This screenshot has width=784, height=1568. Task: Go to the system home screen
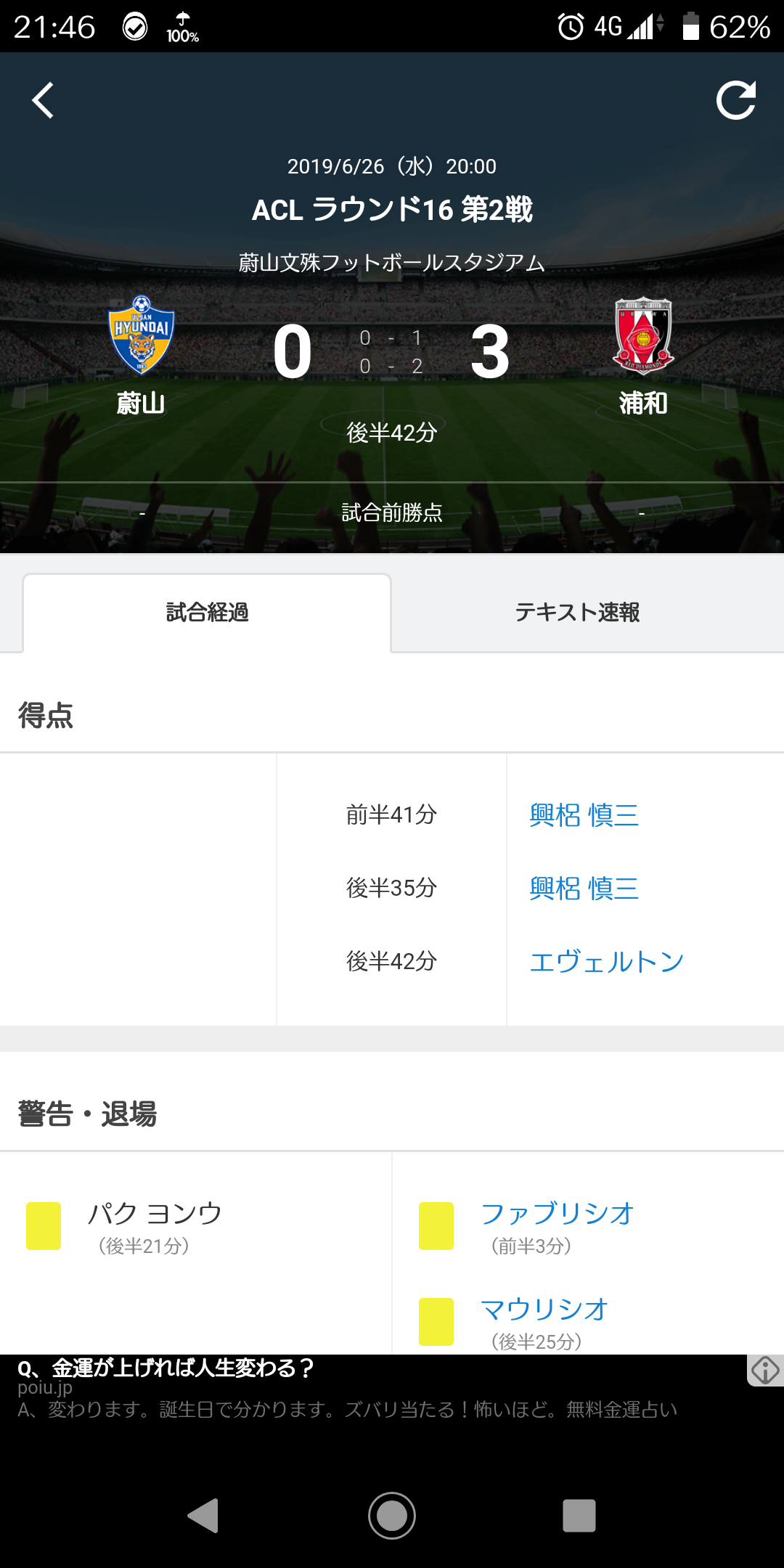392,1516
